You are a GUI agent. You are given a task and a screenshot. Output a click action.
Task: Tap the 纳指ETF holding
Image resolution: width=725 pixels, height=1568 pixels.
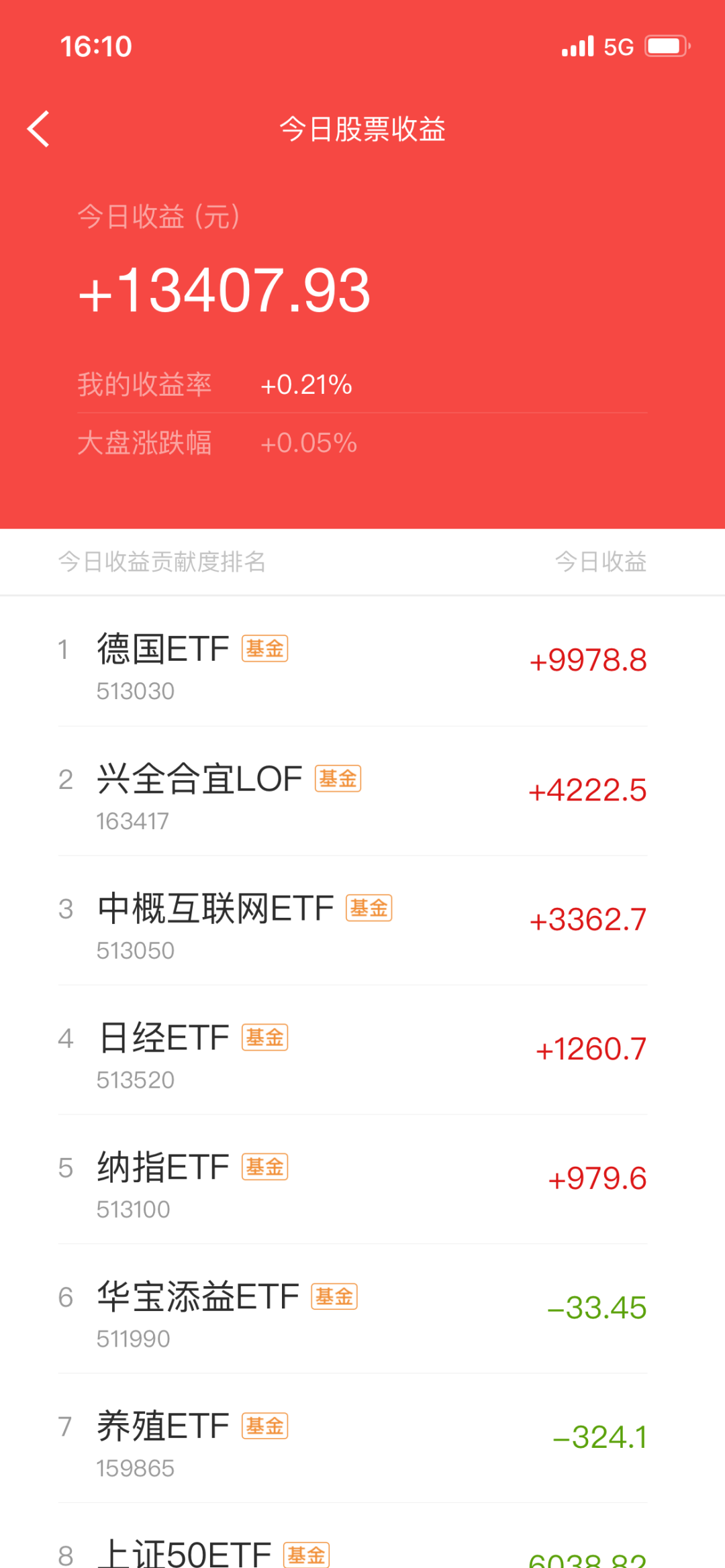coord(352,1180)
